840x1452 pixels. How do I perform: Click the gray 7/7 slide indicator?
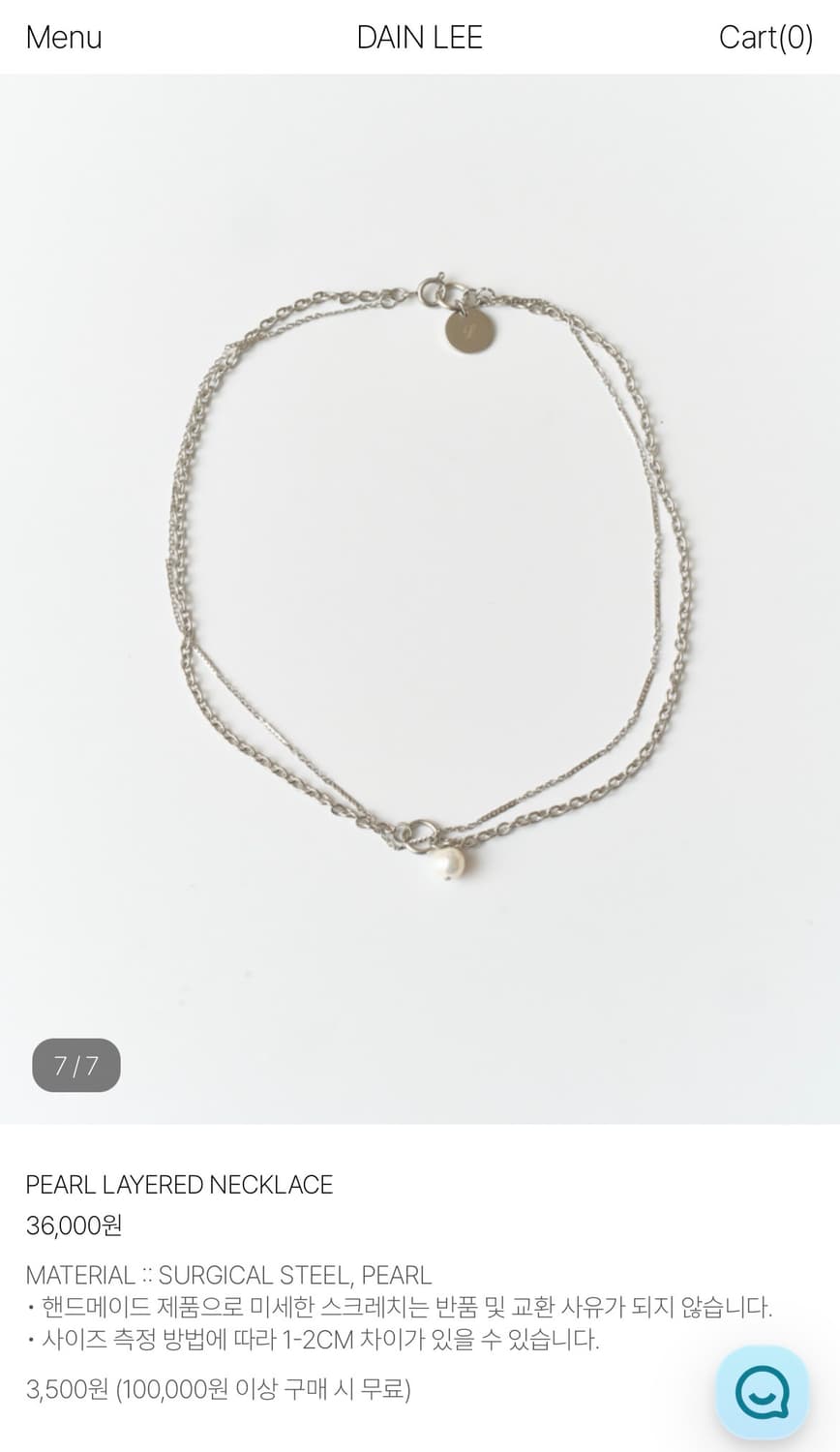point(75,1065)
